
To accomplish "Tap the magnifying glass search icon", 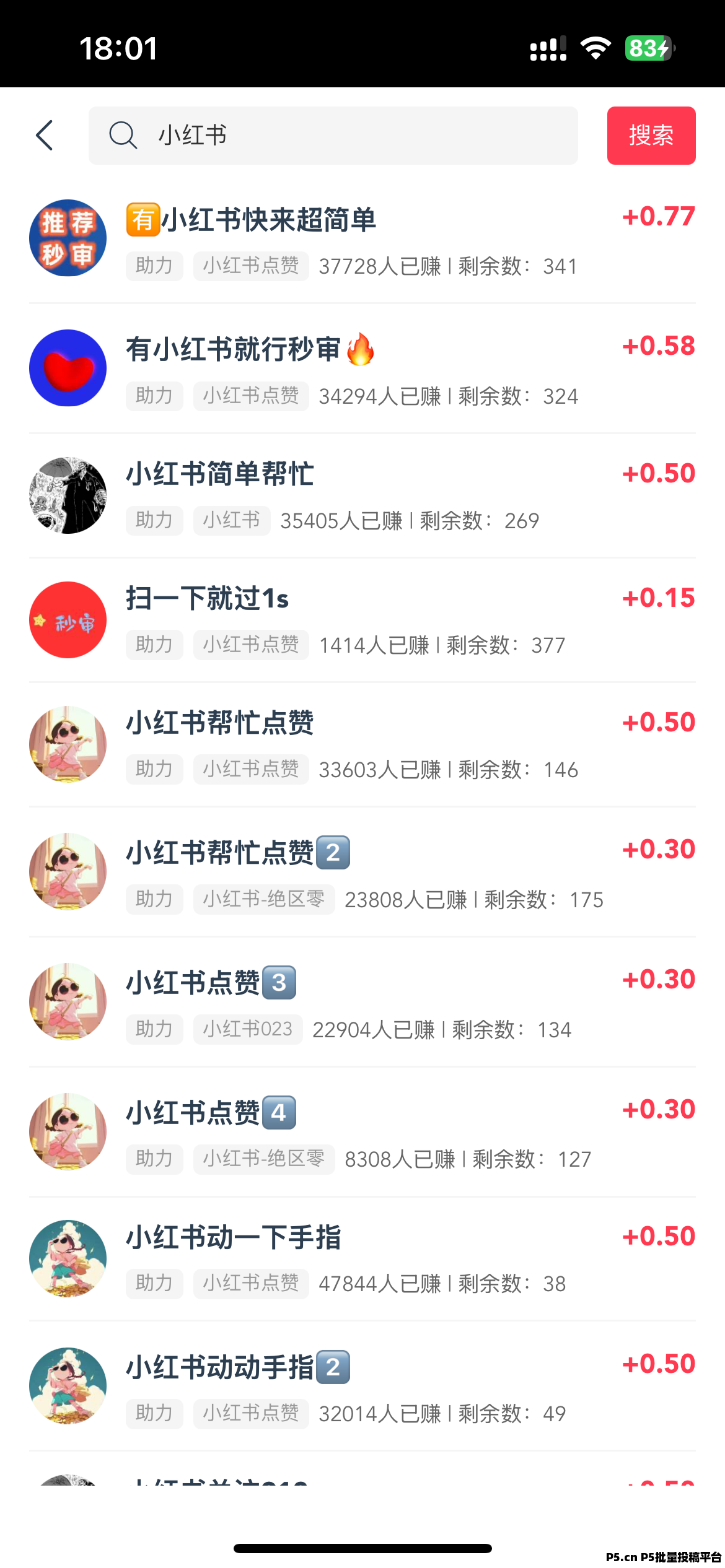I will 123,136.
